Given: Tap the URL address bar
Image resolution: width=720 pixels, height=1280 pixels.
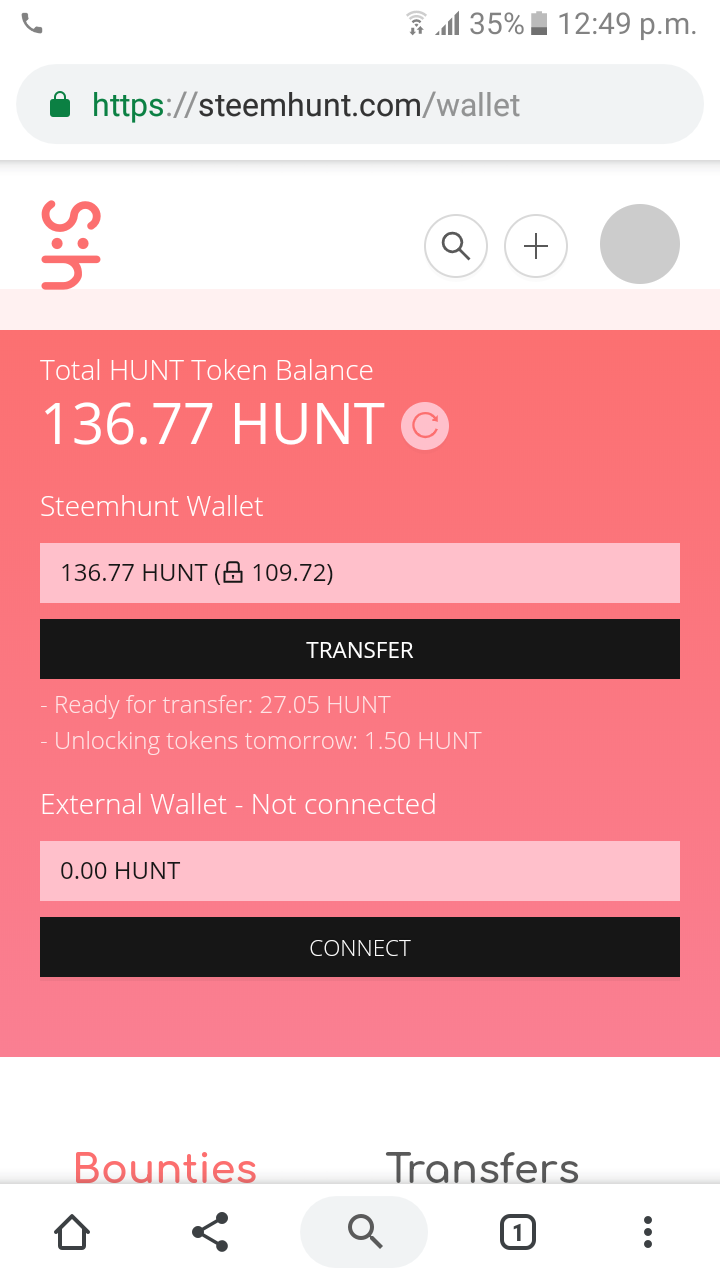Looking at the screenshot, I should pyautogui.click(x=360, y=105).
